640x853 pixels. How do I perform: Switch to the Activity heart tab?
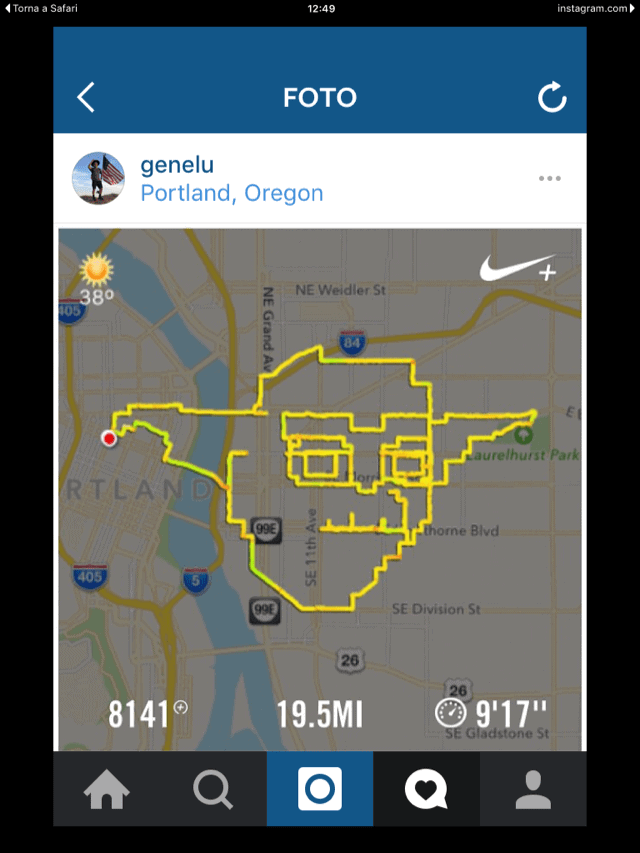(426, 790)
